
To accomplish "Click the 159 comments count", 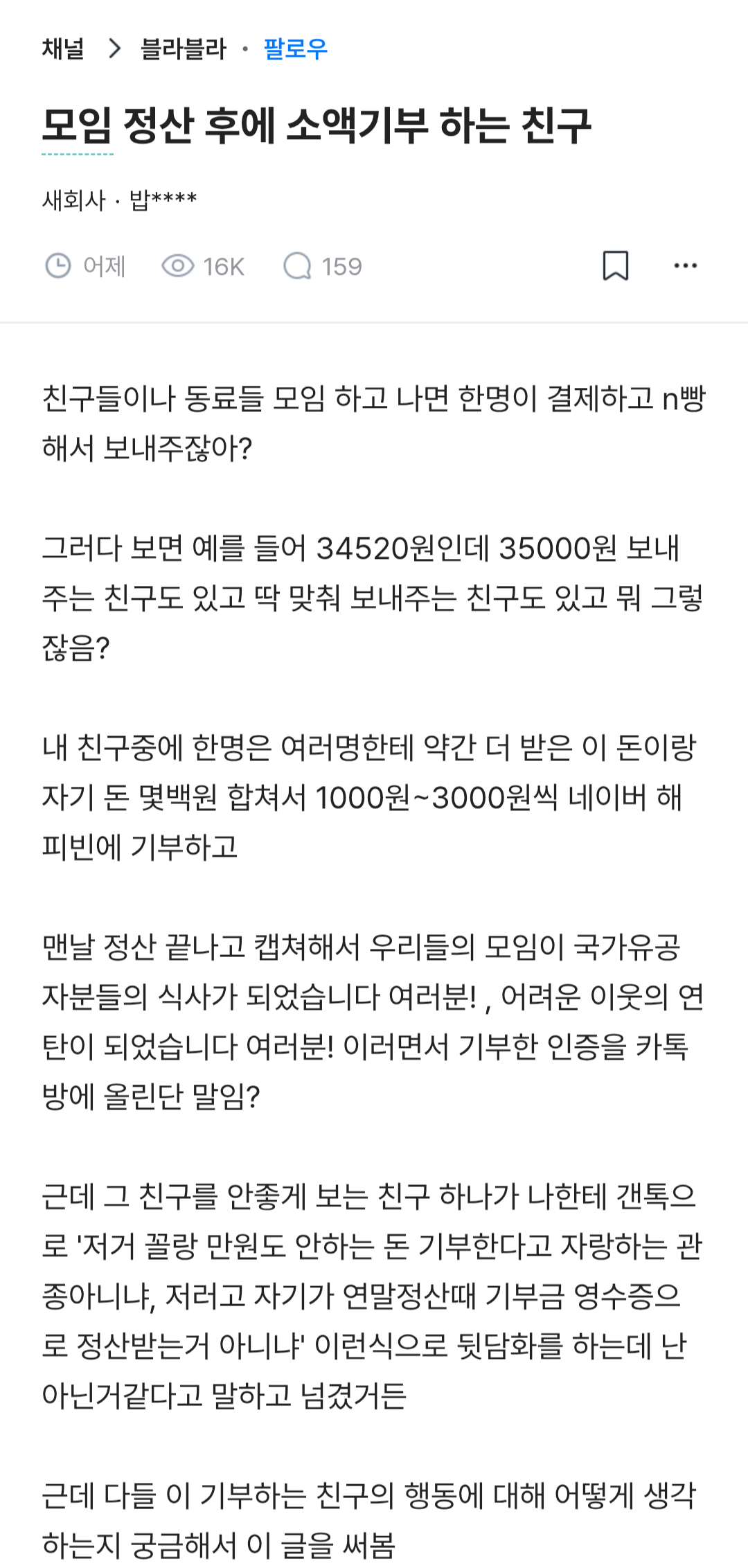I will pyautogui.click(x=341, y=266).
